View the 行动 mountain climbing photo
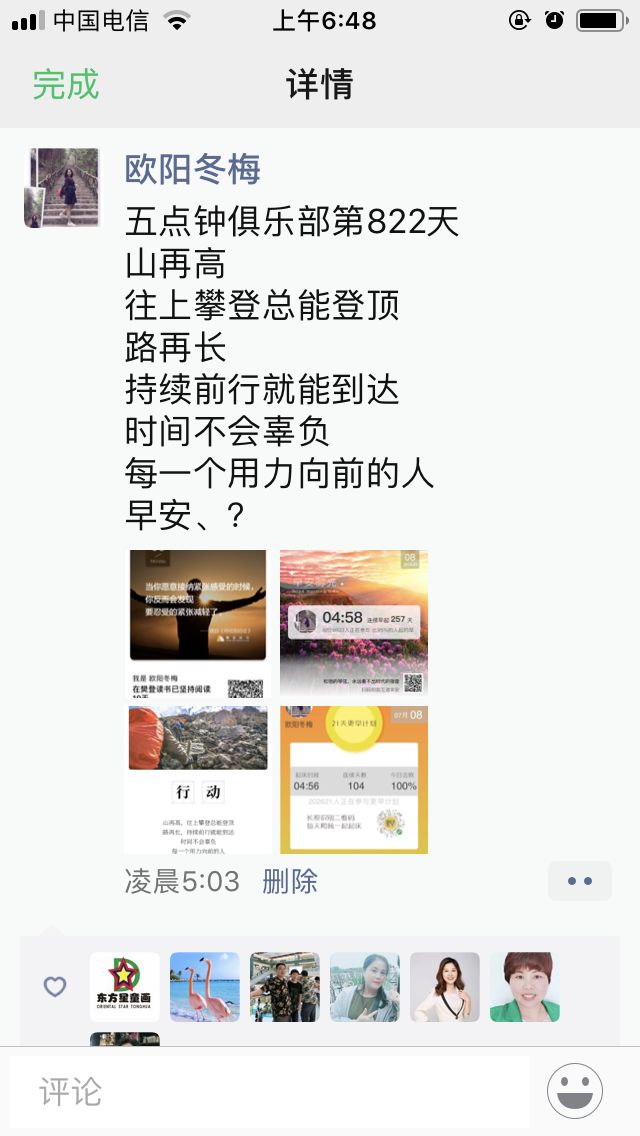The height and width of the screenshot is (1136, 640). 198,780
